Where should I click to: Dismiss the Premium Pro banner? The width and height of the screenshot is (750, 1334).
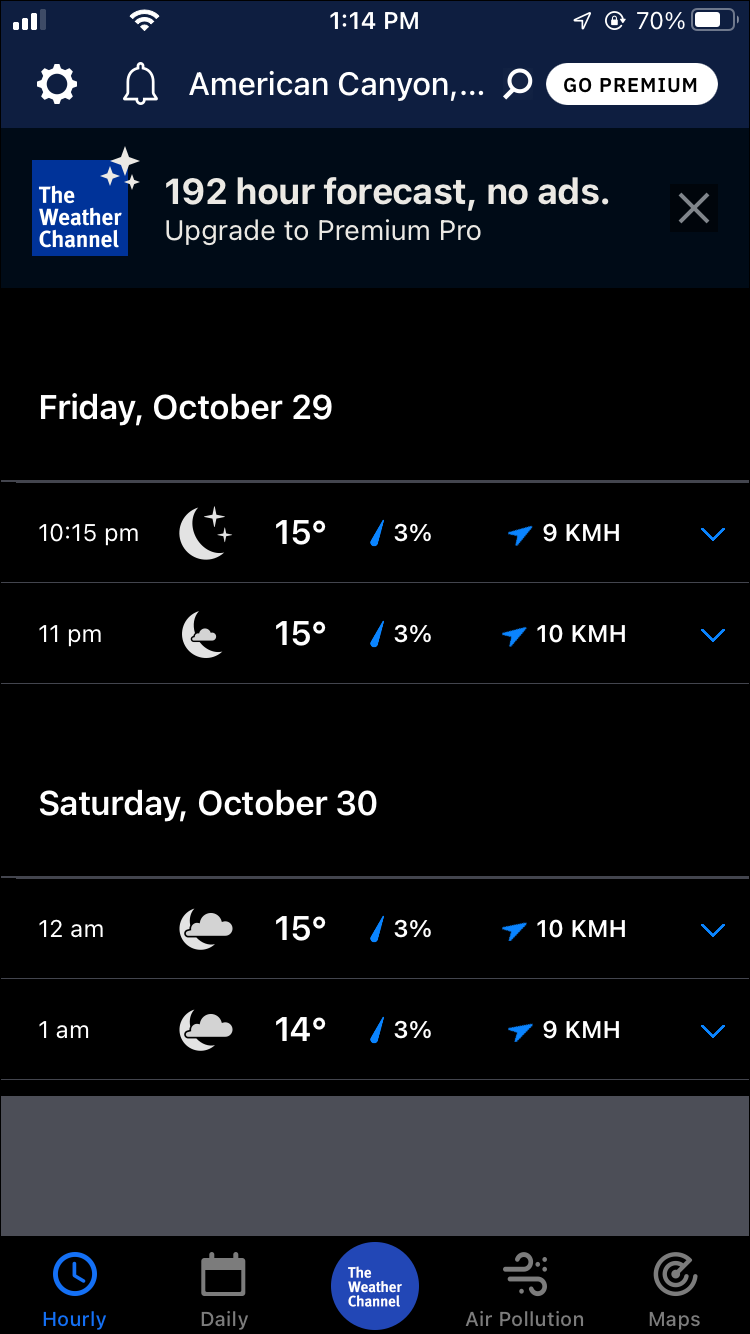pyautogui.click(x=694, y=208)
